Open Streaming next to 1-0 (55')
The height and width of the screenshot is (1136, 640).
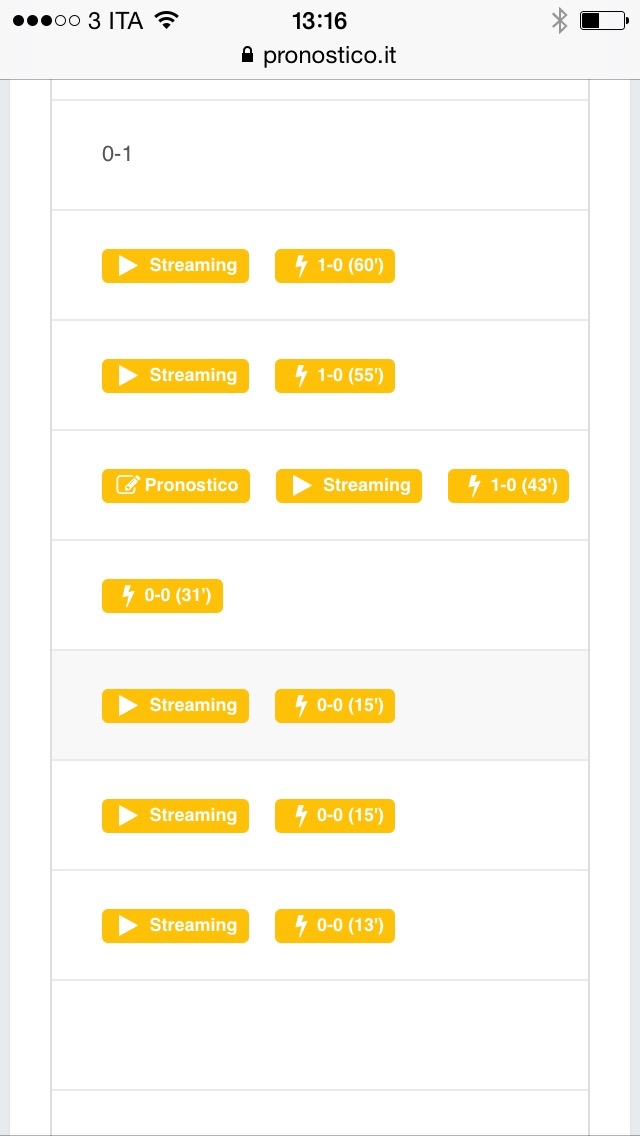tap(175, 376)
